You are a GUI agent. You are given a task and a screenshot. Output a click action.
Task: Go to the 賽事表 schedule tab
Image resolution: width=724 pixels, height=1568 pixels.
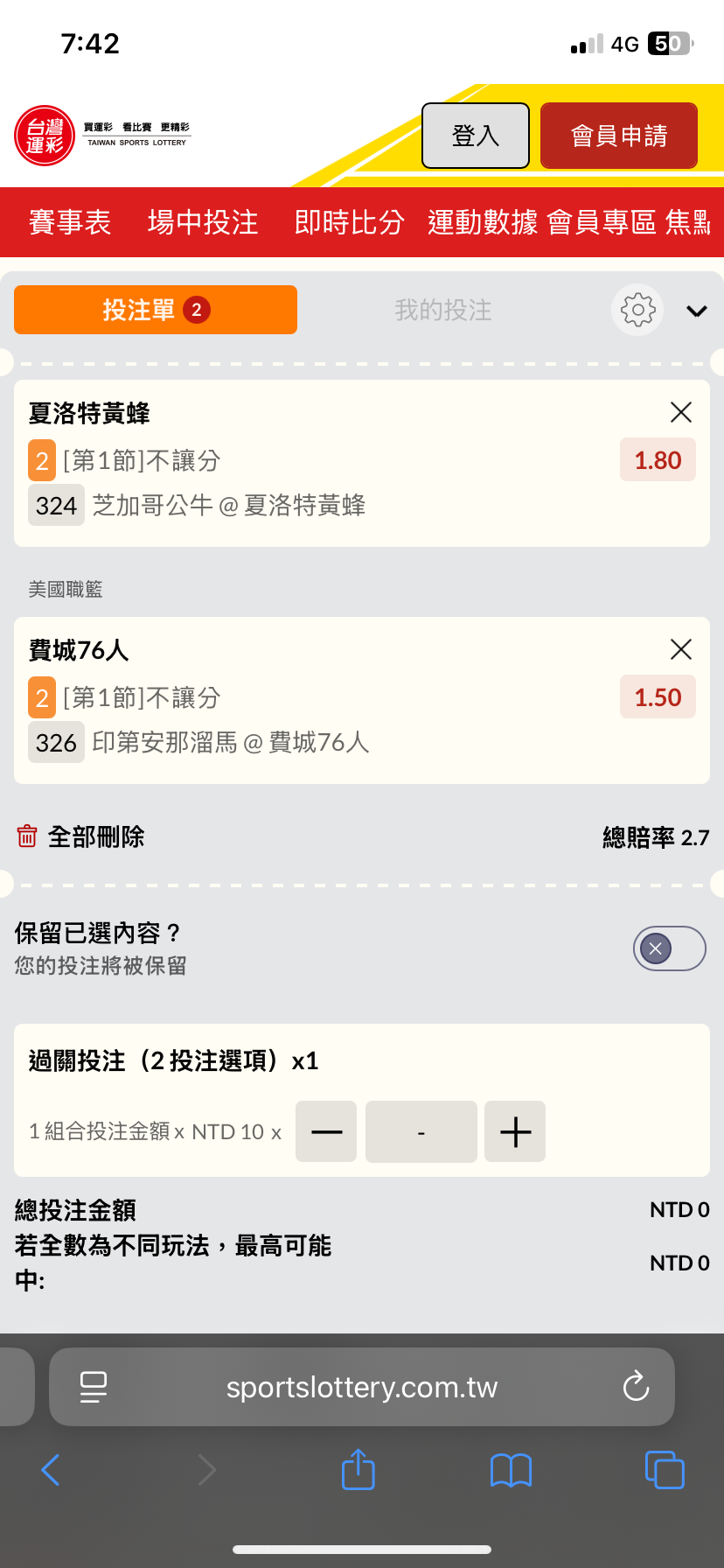[x=70, y=222]
